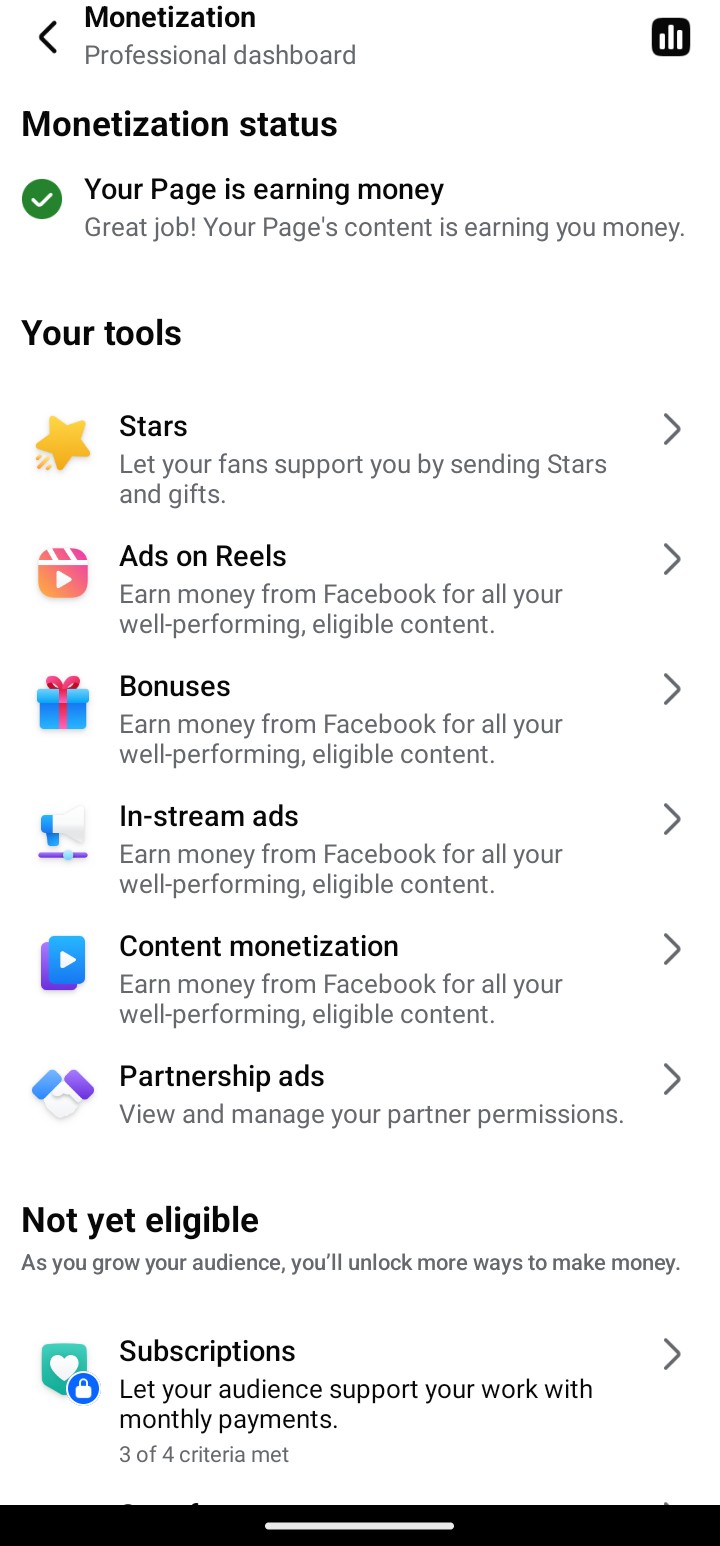The width and height of the screenshot is (720, 1546).
Task: Go back from the Monetization screen
Action: pyautogui.click(x=47, y=38)
